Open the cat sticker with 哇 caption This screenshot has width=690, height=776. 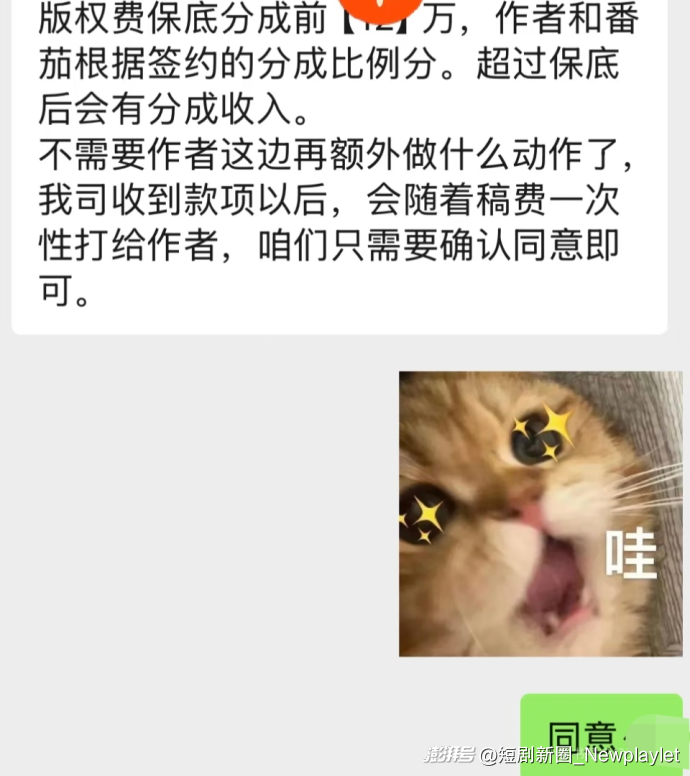point(540,513)
